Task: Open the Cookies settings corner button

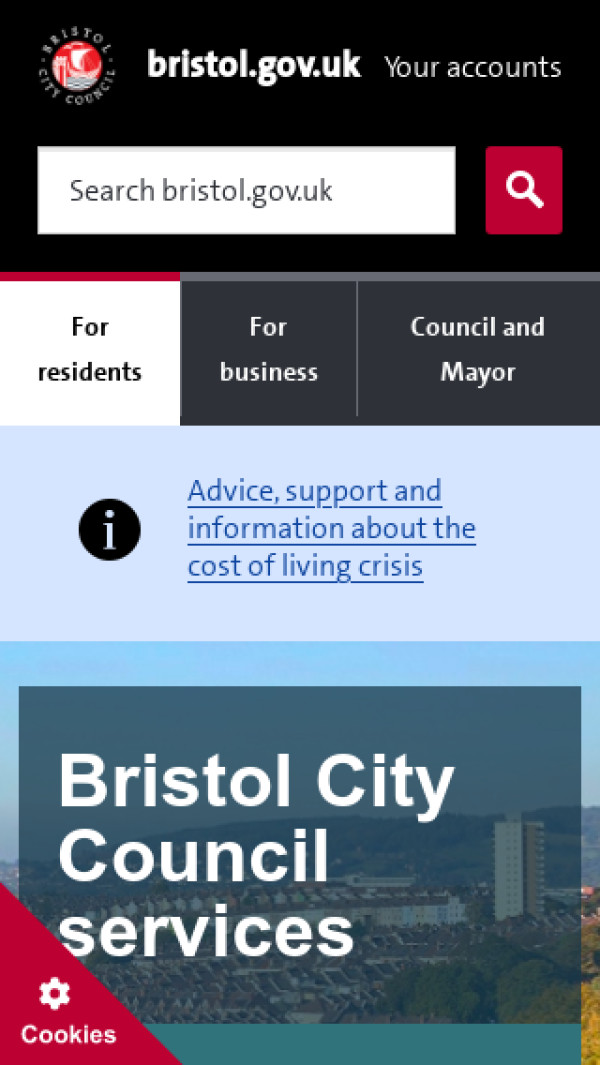Action: [x=60, y=1010]
